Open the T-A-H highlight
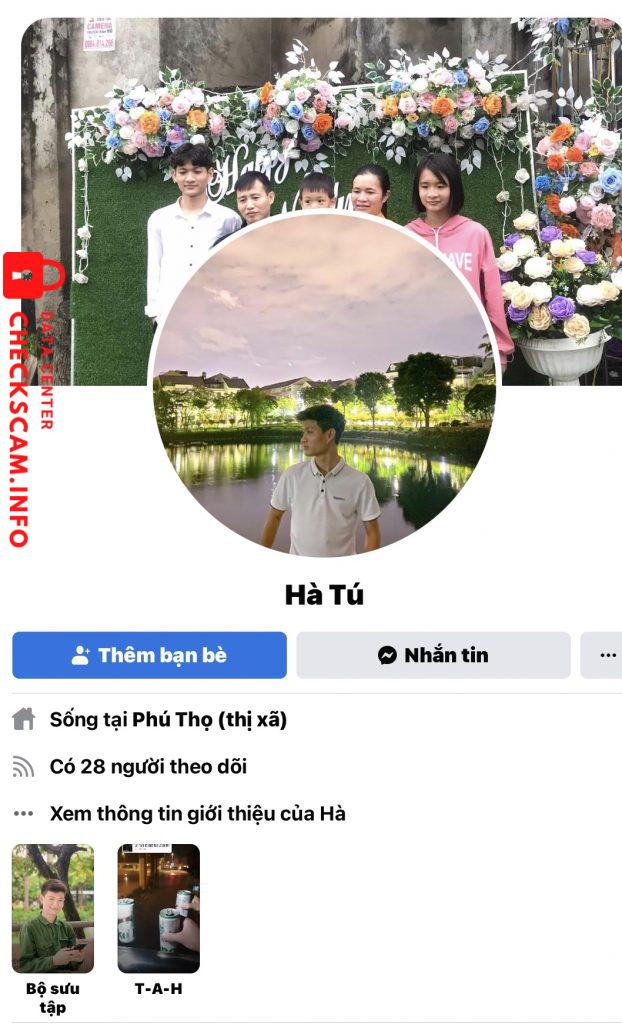Viewport: 622px width, 1024px height. 158,909
